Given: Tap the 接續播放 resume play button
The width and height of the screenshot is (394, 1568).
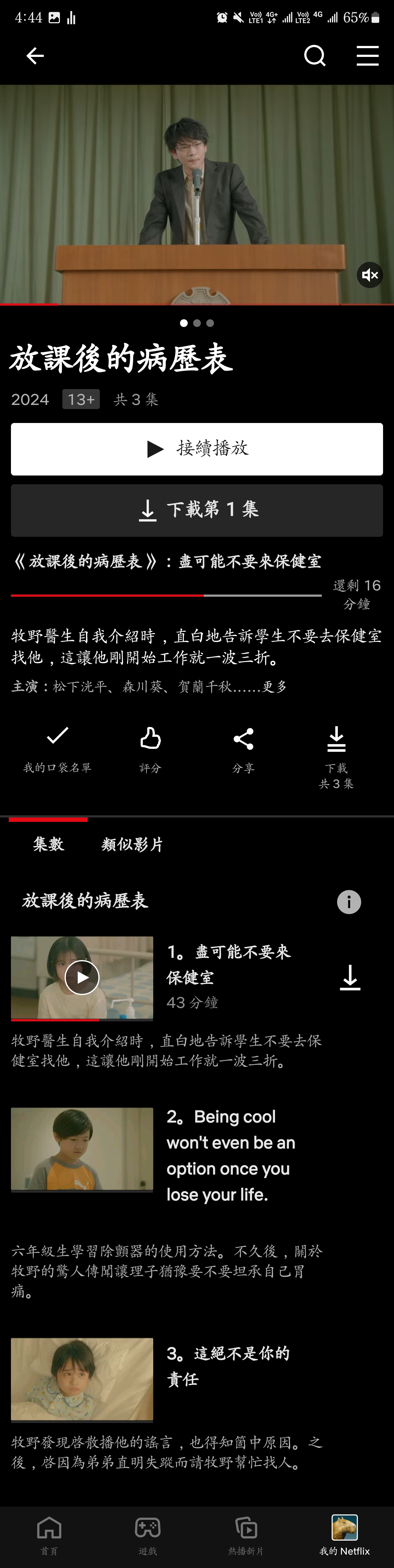Looking at the screenshot, I should coord(197,449).
